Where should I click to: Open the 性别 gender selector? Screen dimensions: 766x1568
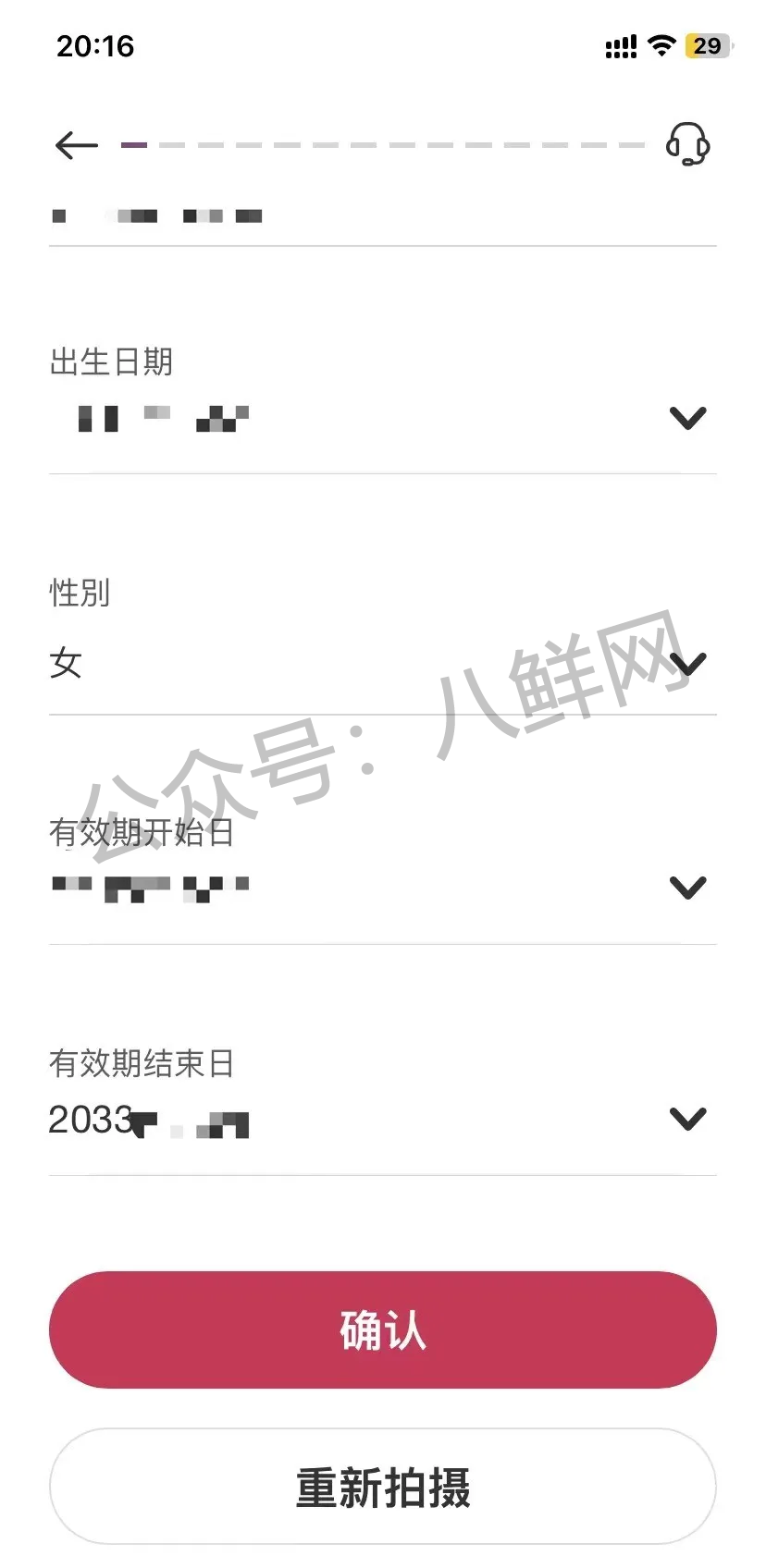(x=687, y=663)
